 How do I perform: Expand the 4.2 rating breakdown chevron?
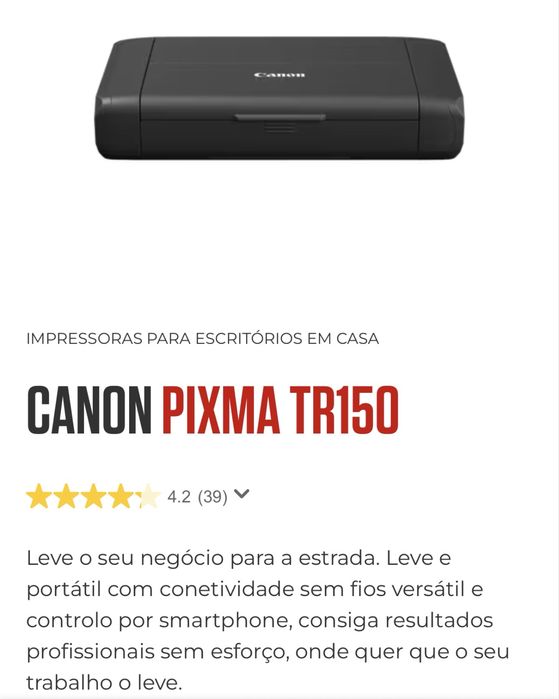point(242,494)
